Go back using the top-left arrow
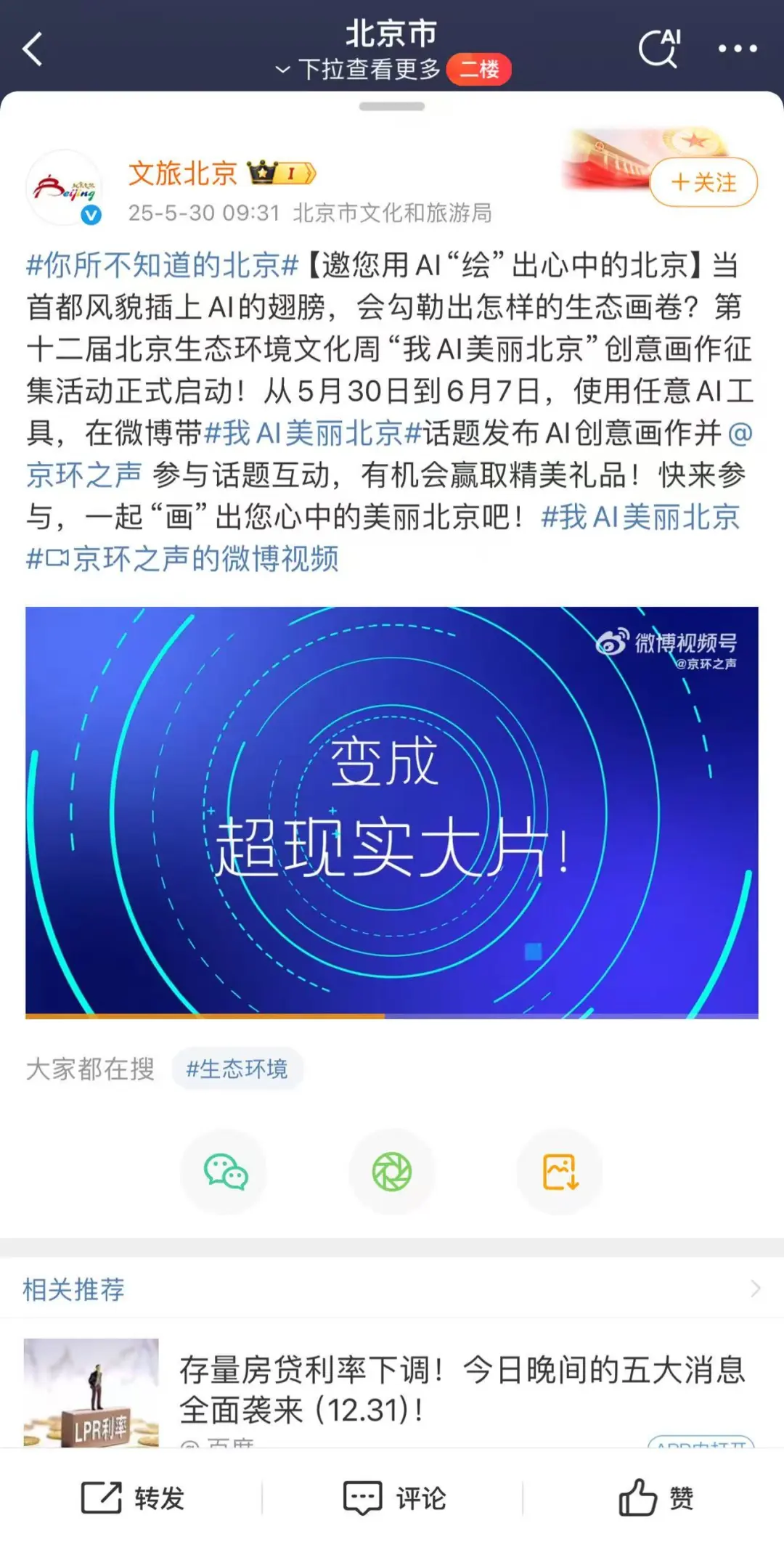The height and width of the screenshot is (1547, 784). 33,49
